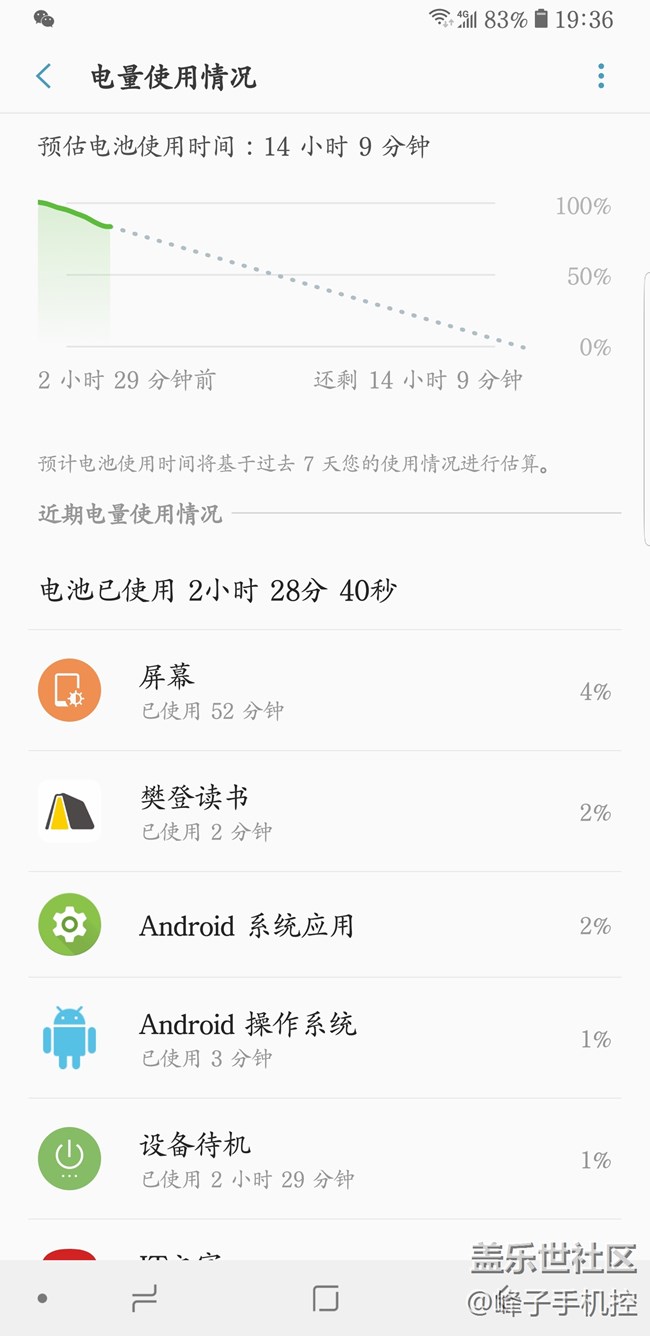650x1336 pixels.
Task: Tap the system home button
Action: coord(325,1298)
